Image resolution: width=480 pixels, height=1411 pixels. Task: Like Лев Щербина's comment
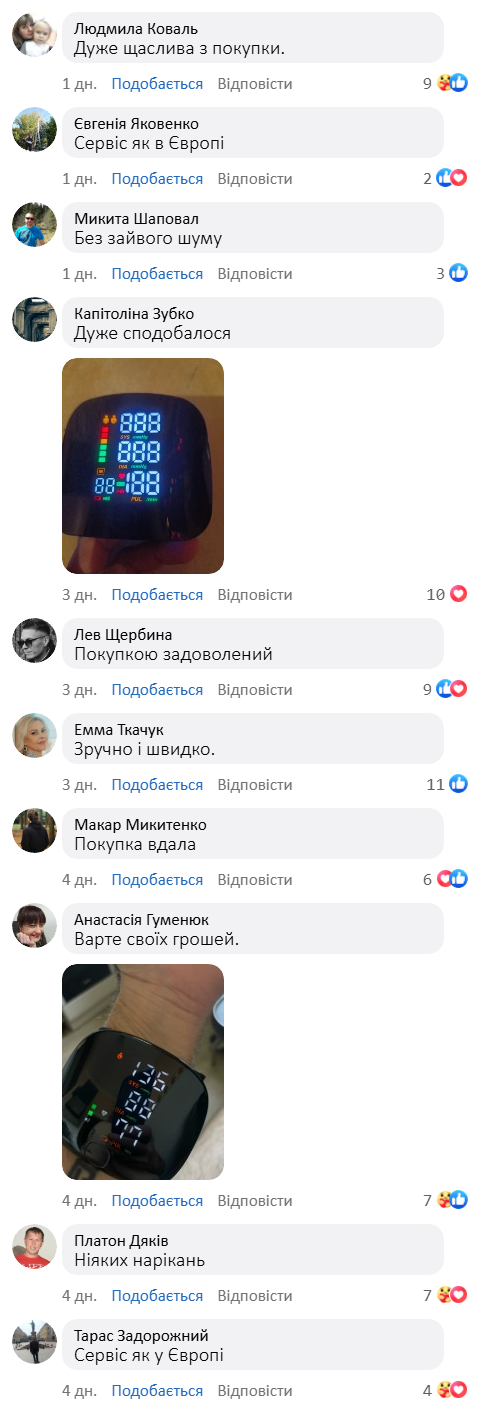click(157, 690)
